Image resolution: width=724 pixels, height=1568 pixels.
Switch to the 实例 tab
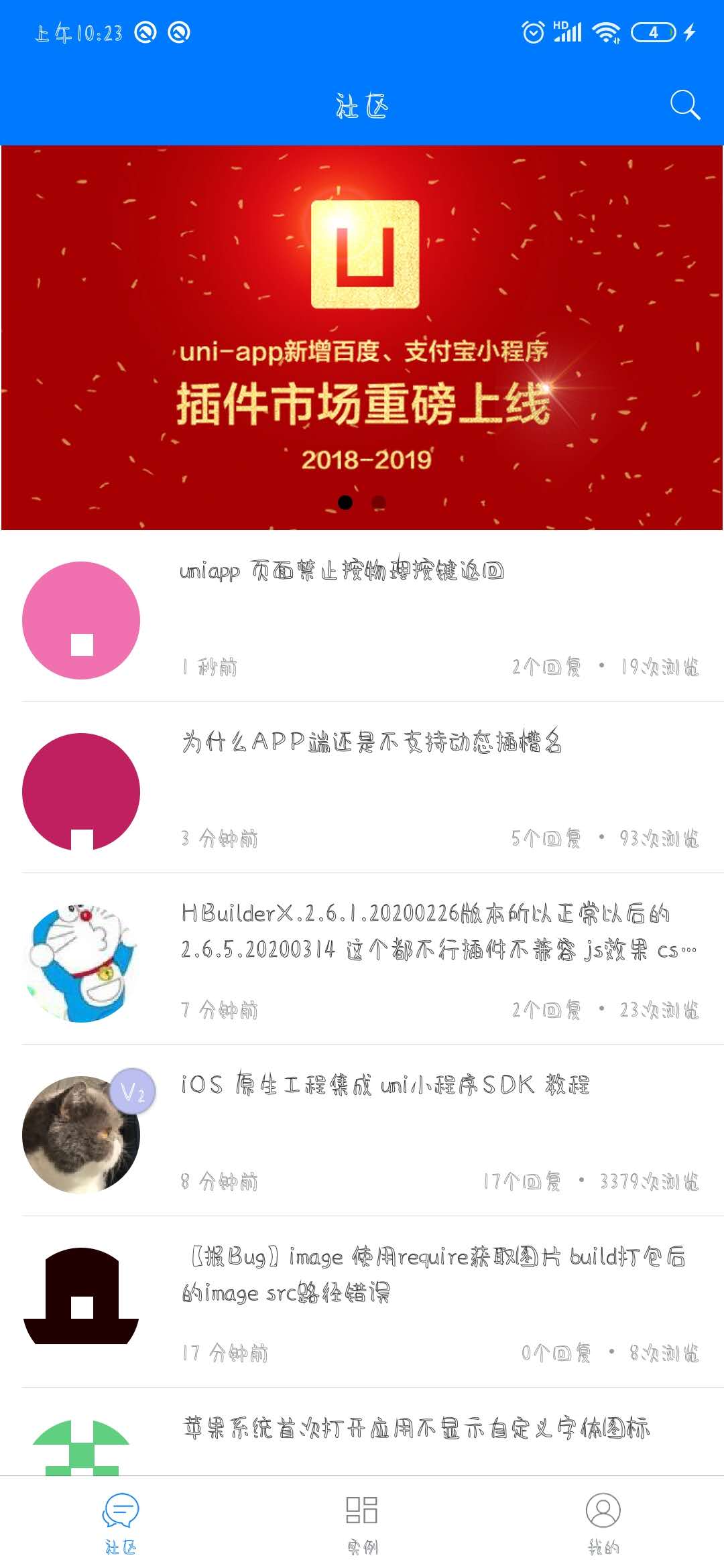[x=362, y=1522]
